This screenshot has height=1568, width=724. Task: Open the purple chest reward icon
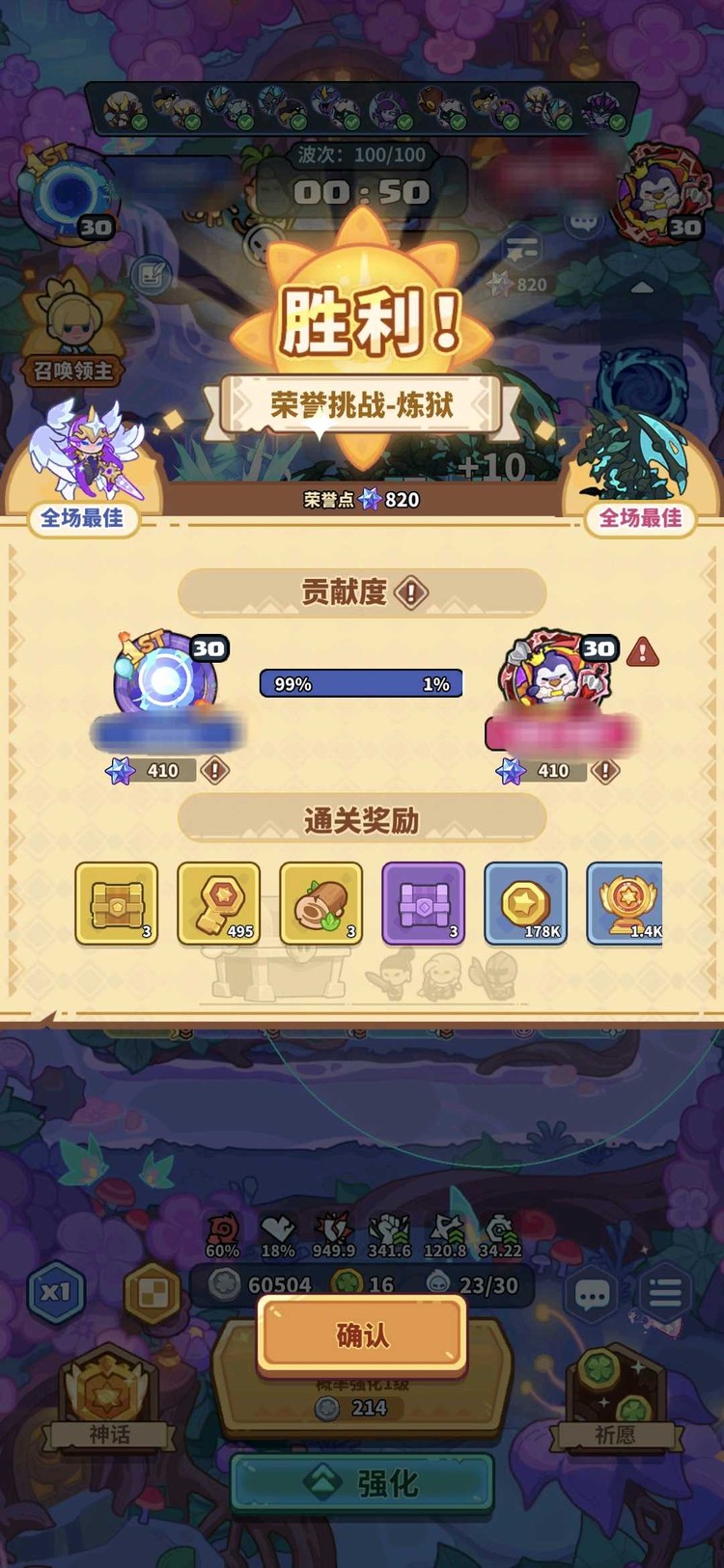coord(422,904)
